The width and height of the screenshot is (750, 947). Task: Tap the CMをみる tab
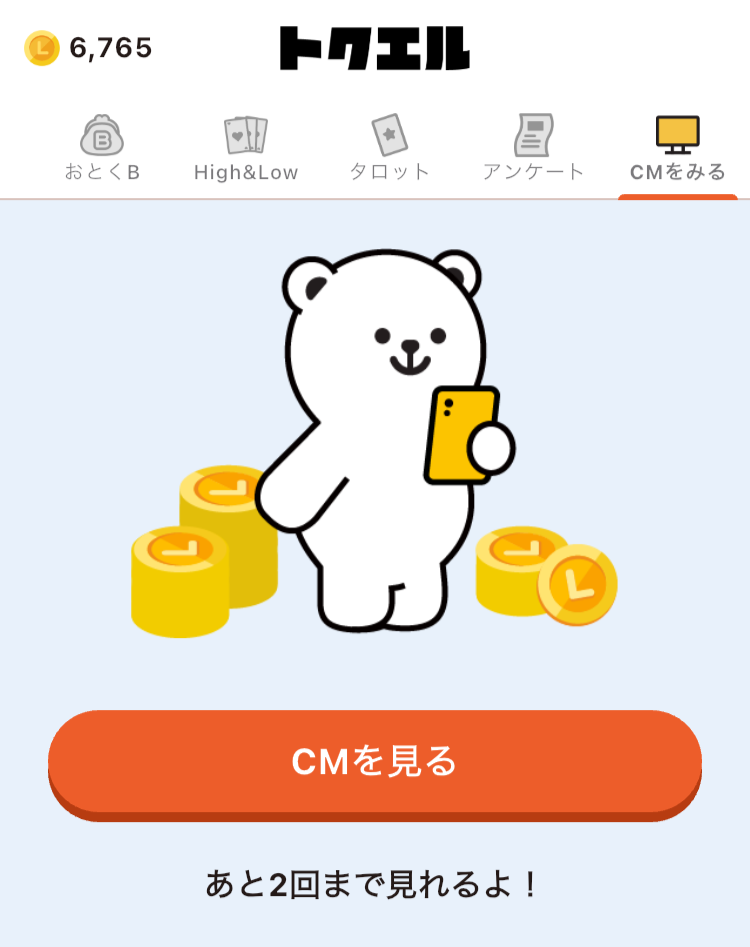tap(677, 150)
